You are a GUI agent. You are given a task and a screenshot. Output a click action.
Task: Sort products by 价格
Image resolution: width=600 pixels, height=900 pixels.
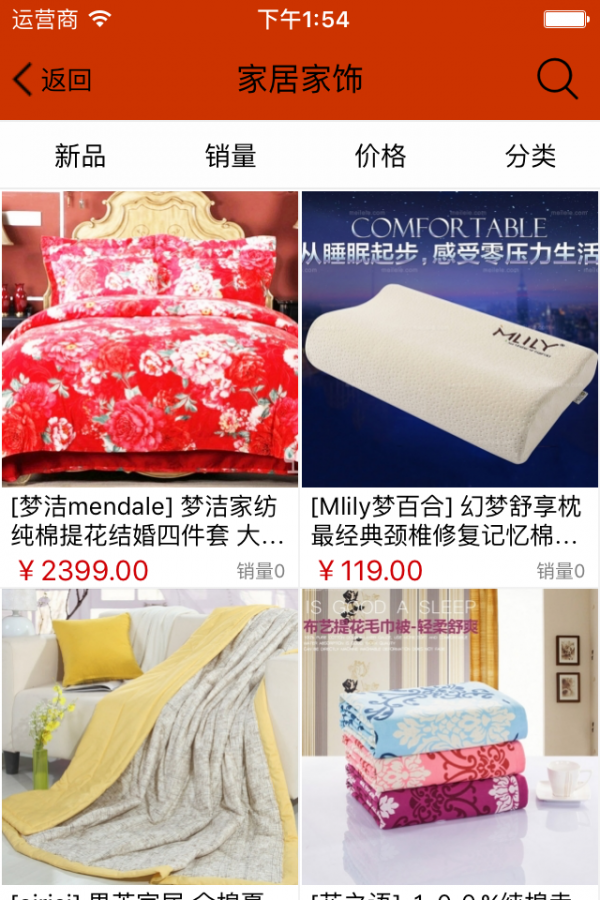pos(380,156)
